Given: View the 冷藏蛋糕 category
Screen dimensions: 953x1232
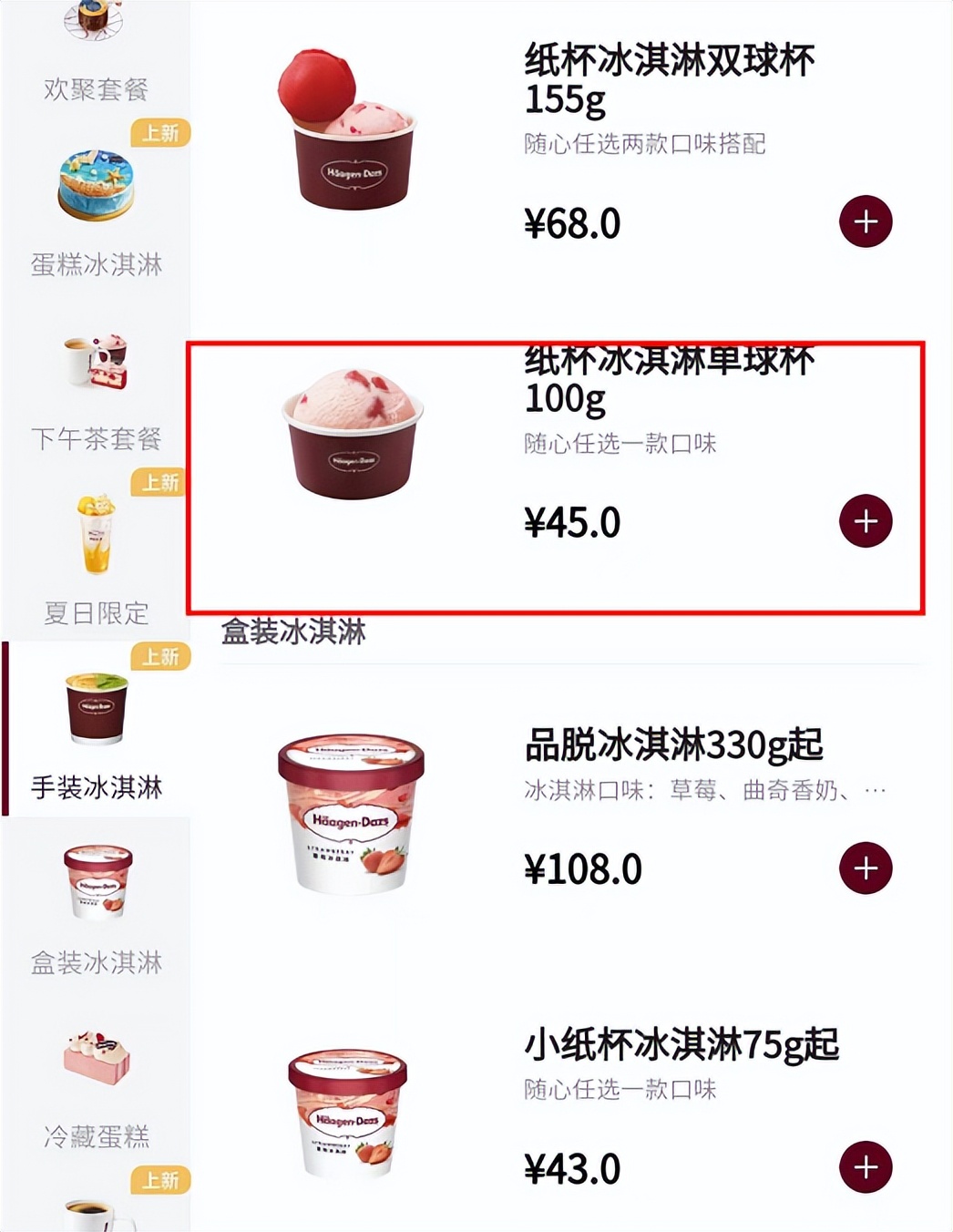Looking at the screenshot, I should point(94,1135).
